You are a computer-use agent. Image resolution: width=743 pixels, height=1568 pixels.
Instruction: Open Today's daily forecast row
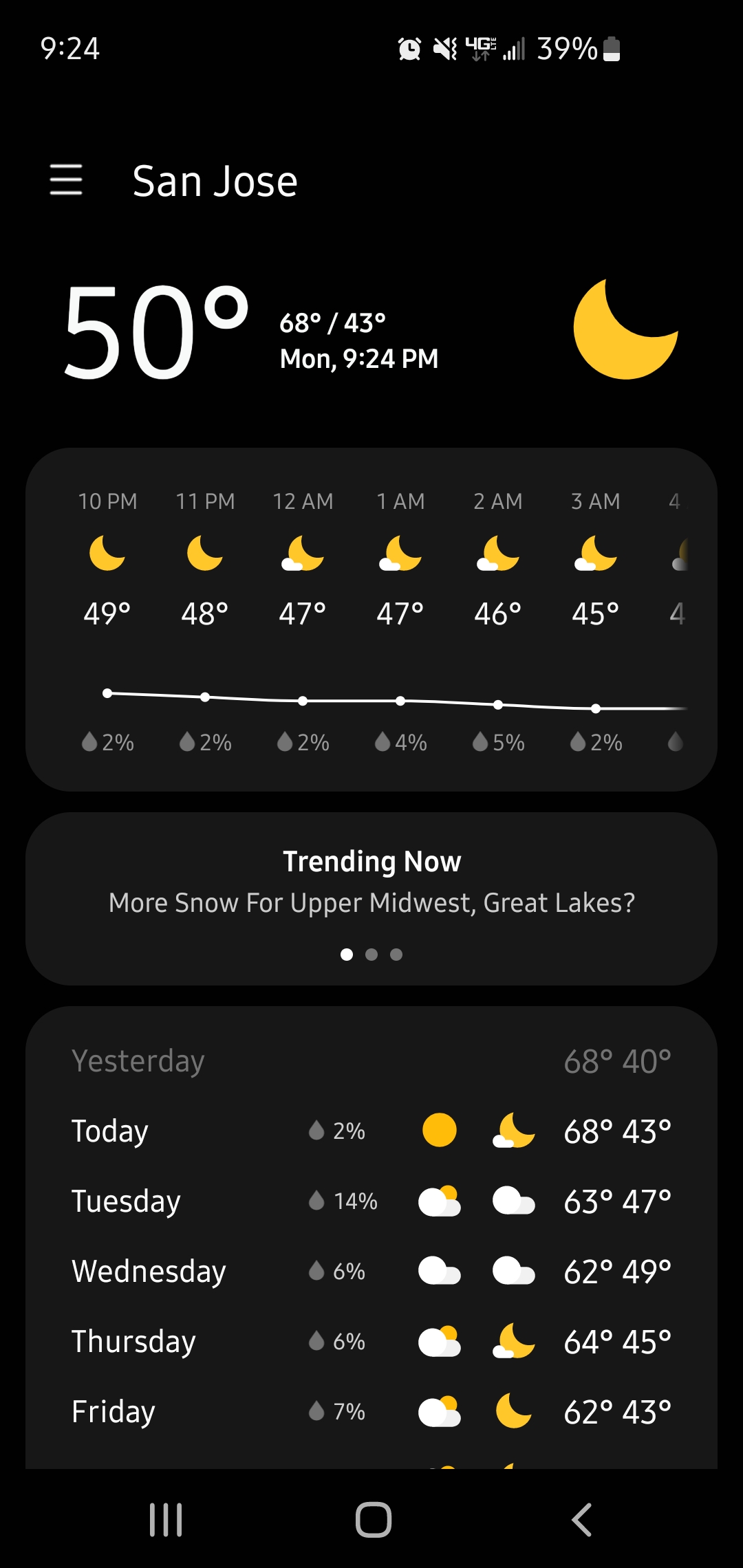pyautogui.click(x=371, y=1131)
